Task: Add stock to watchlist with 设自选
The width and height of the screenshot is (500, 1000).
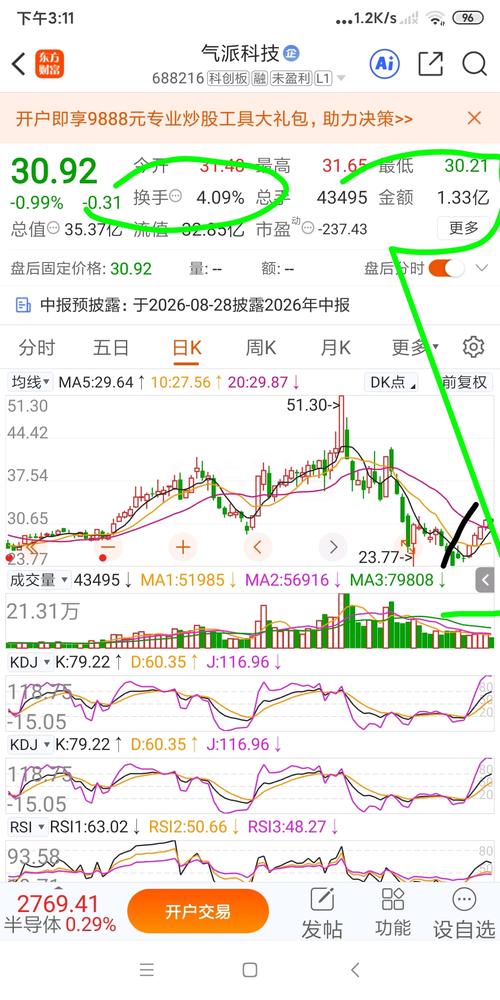Action: point(464,913)
